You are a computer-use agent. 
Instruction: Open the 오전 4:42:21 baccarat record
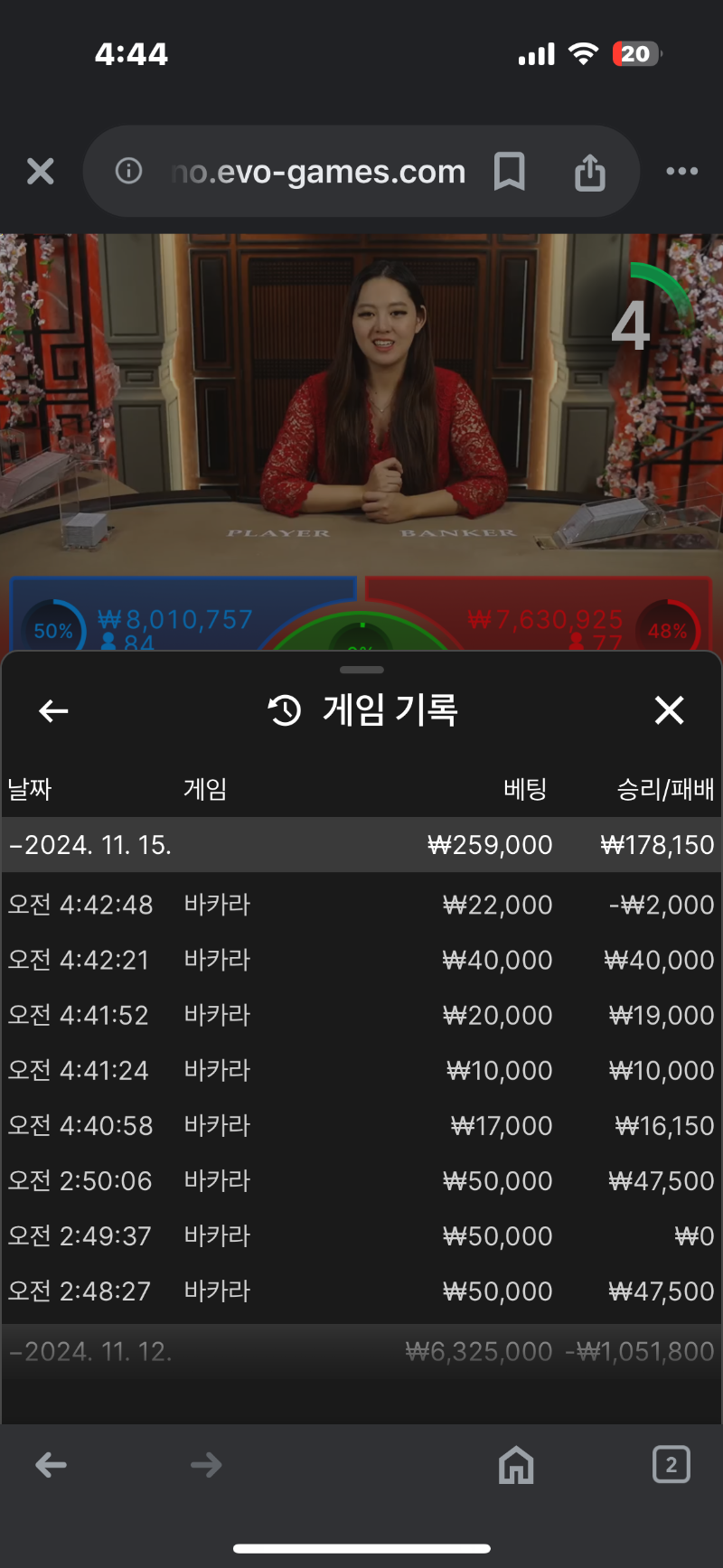(361, 960)
